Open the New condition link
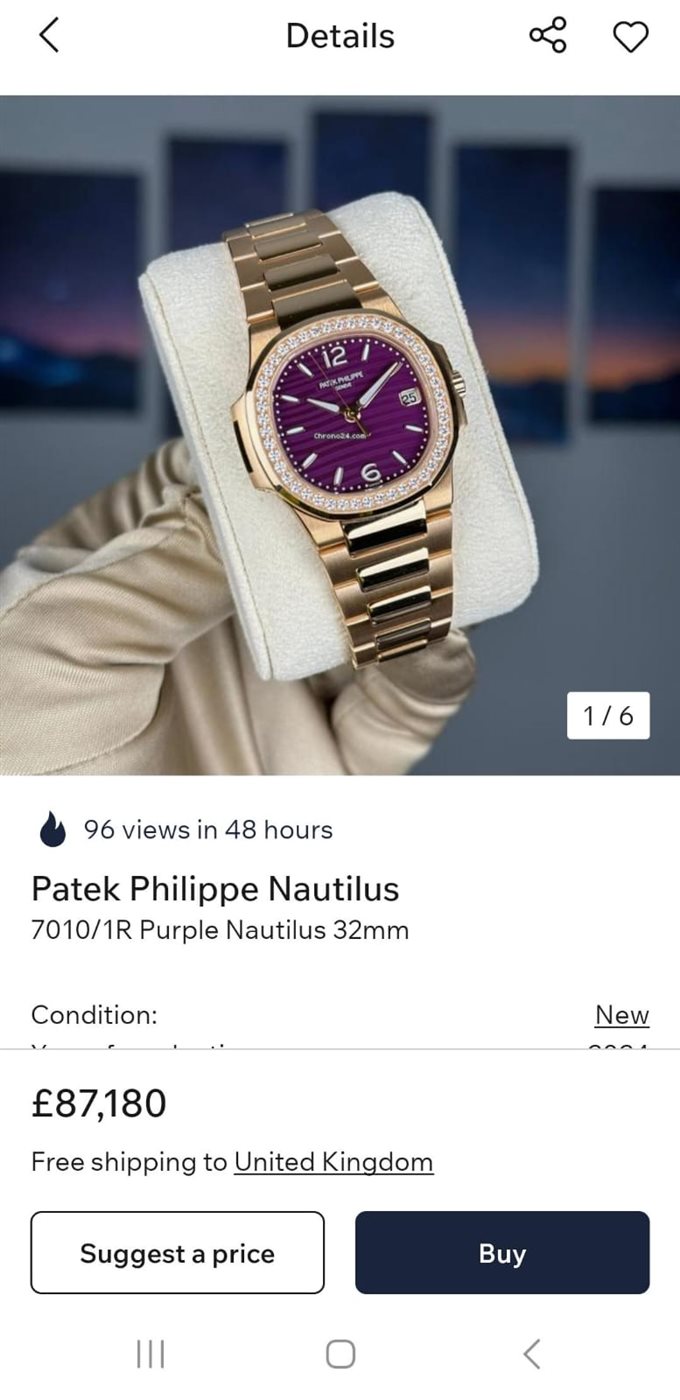Viewport: 680px width, 1400px height. pos(621,1014)
